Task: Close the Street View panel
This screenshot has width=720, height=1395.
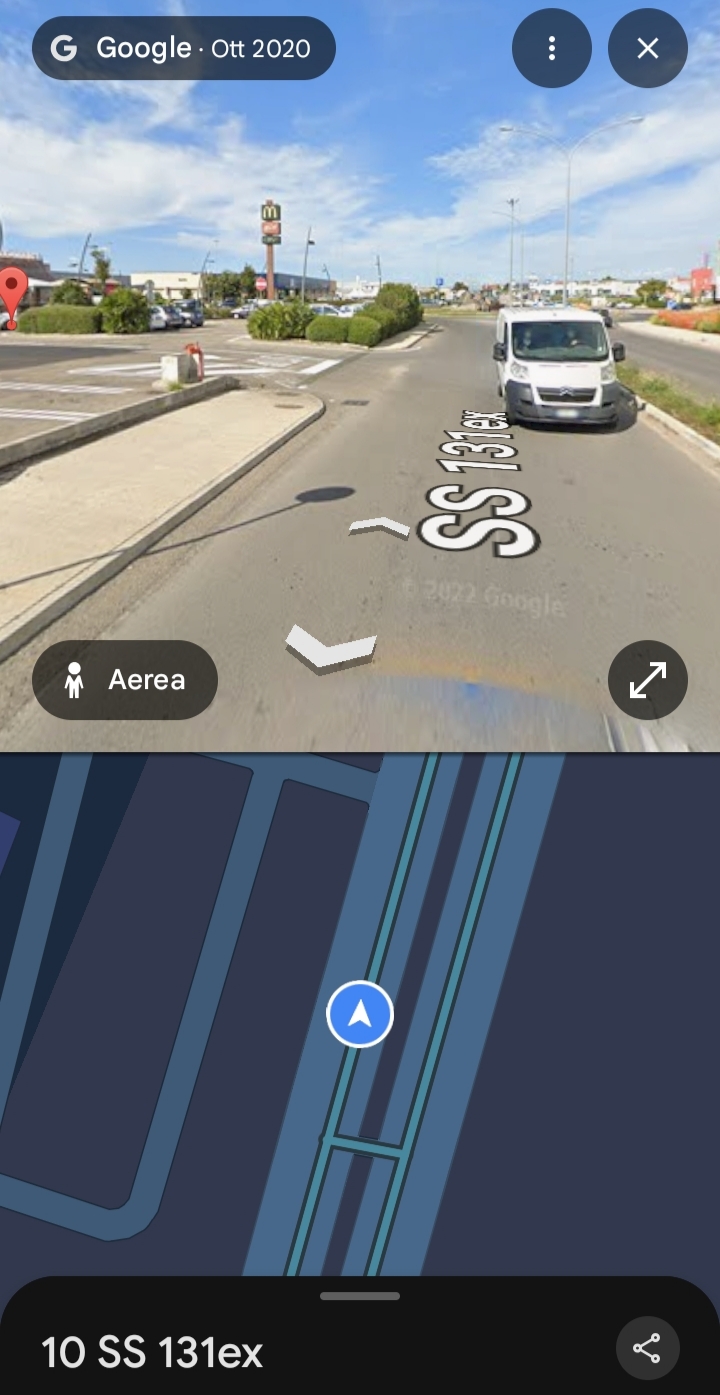Action: (x=647, y=48)
